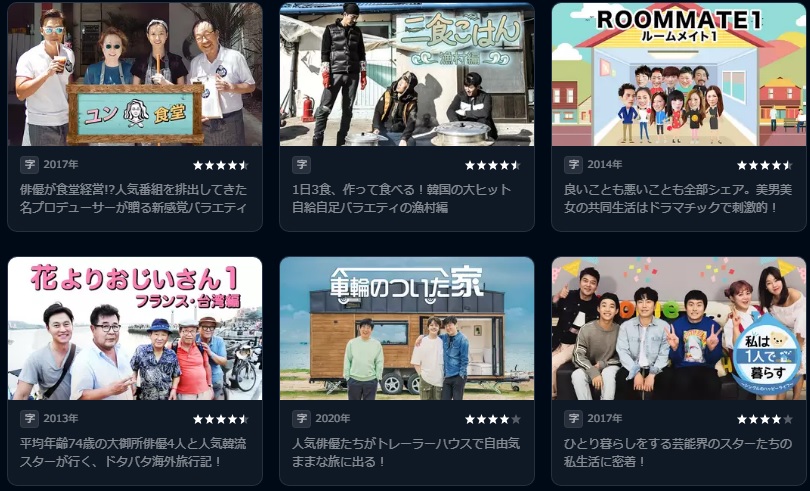Open the ユン食堂 show card

point(135,75)
